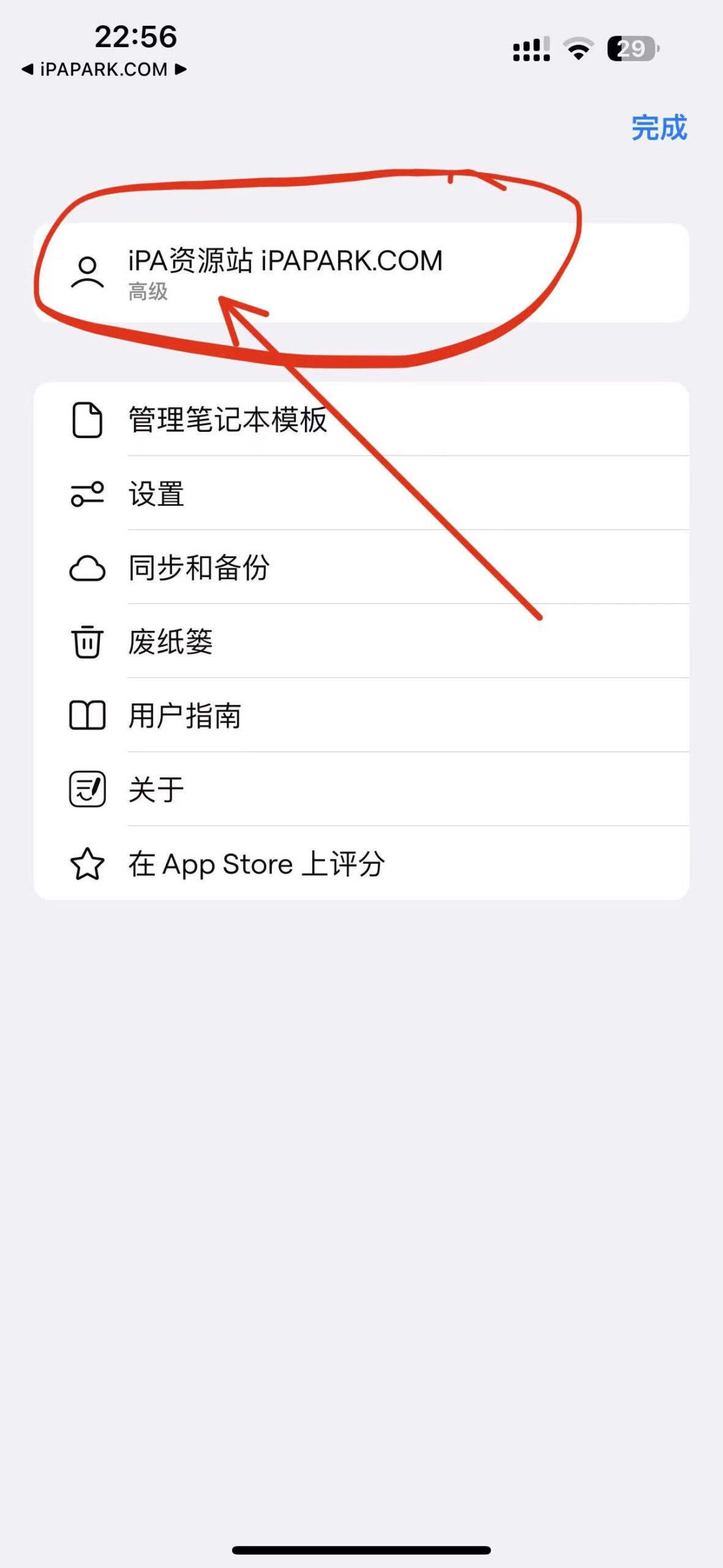Tap the cloud icon for 同步和备份

coord(88,567)
